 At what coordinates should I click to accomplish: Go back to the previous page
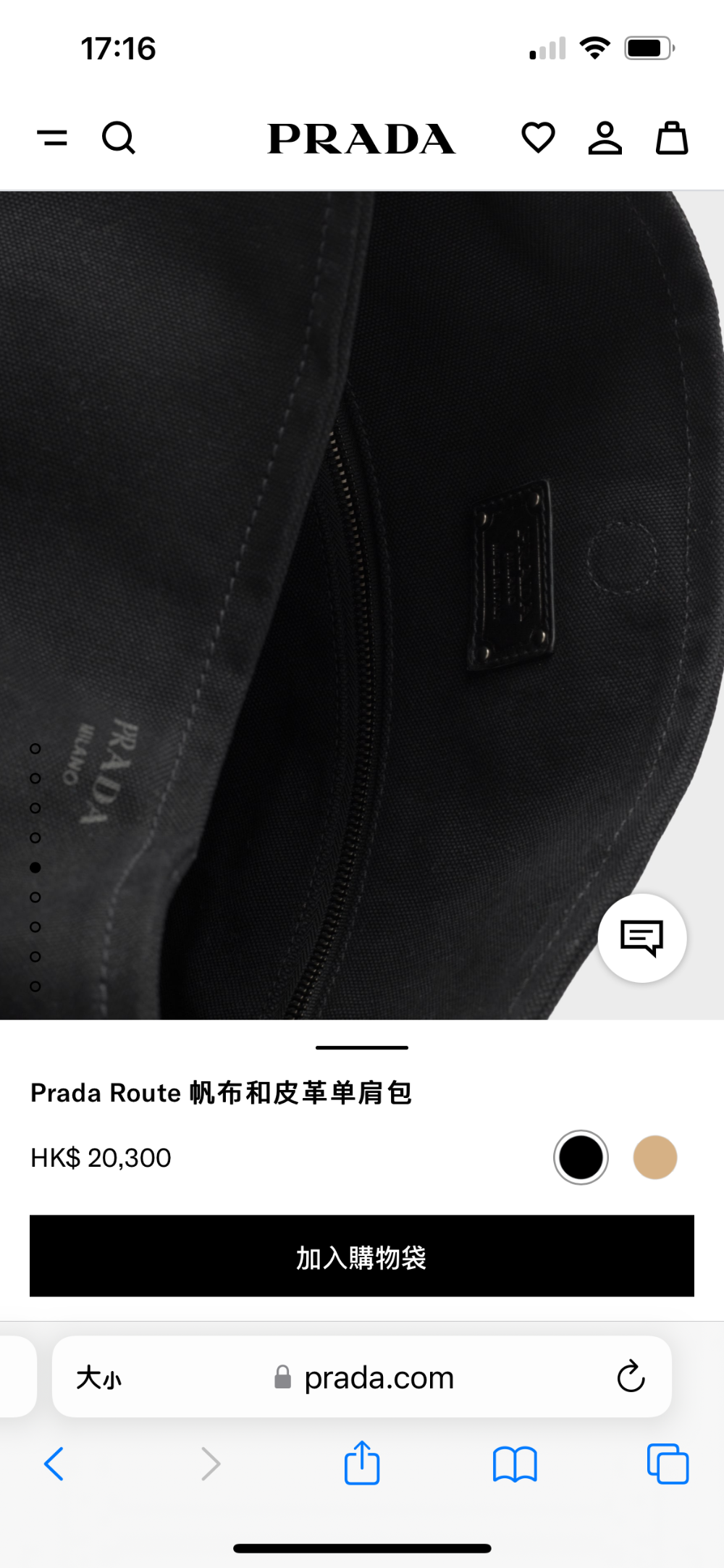(54, 1464)
